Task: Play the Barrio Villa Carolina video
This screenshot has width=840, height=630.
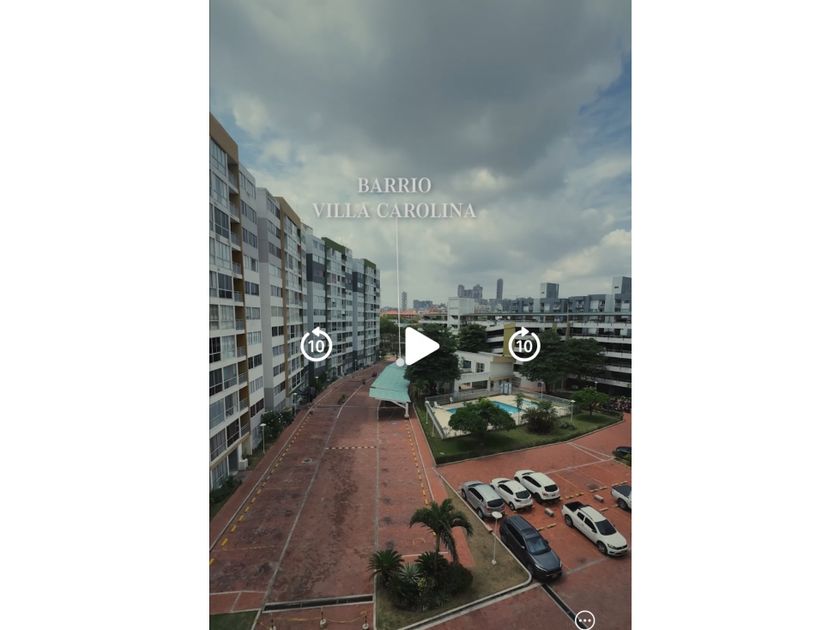Action: coord(420,346)
